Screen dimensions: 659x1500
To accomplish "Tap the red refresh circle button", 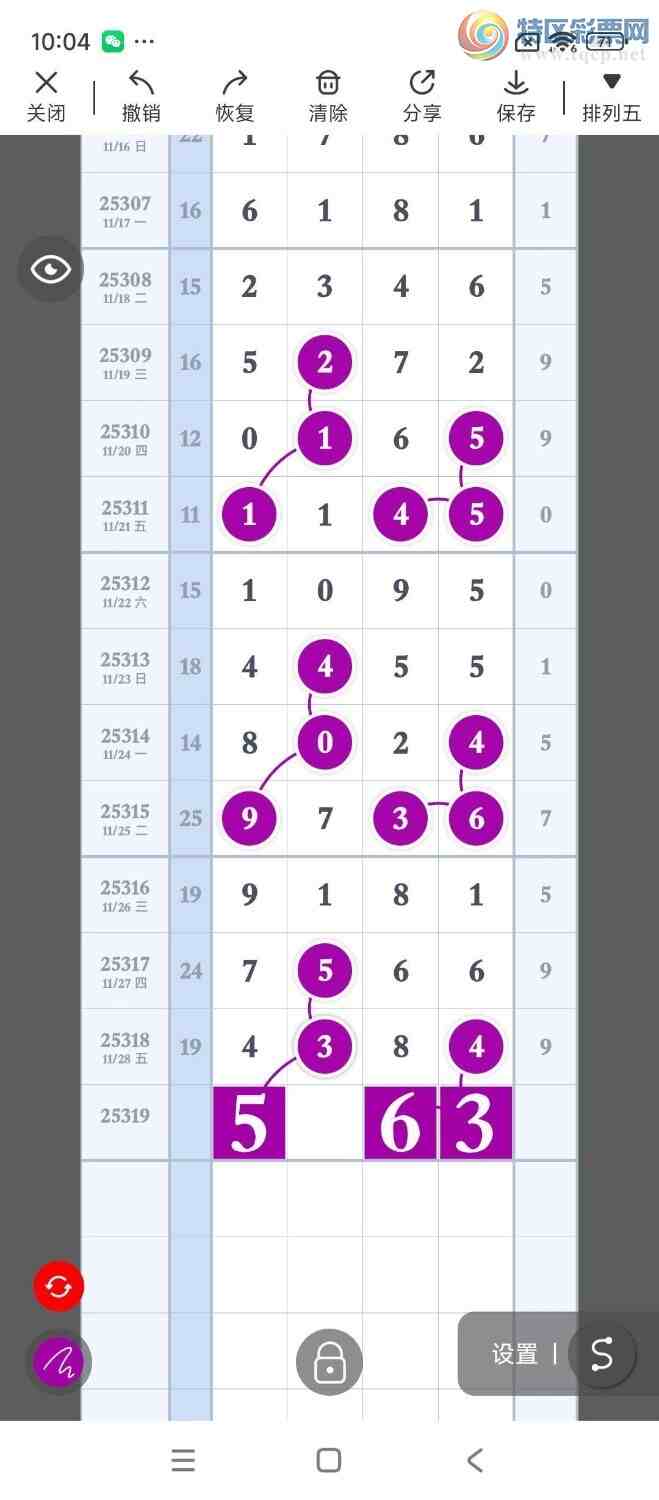I will click(x=59, y=1287).
